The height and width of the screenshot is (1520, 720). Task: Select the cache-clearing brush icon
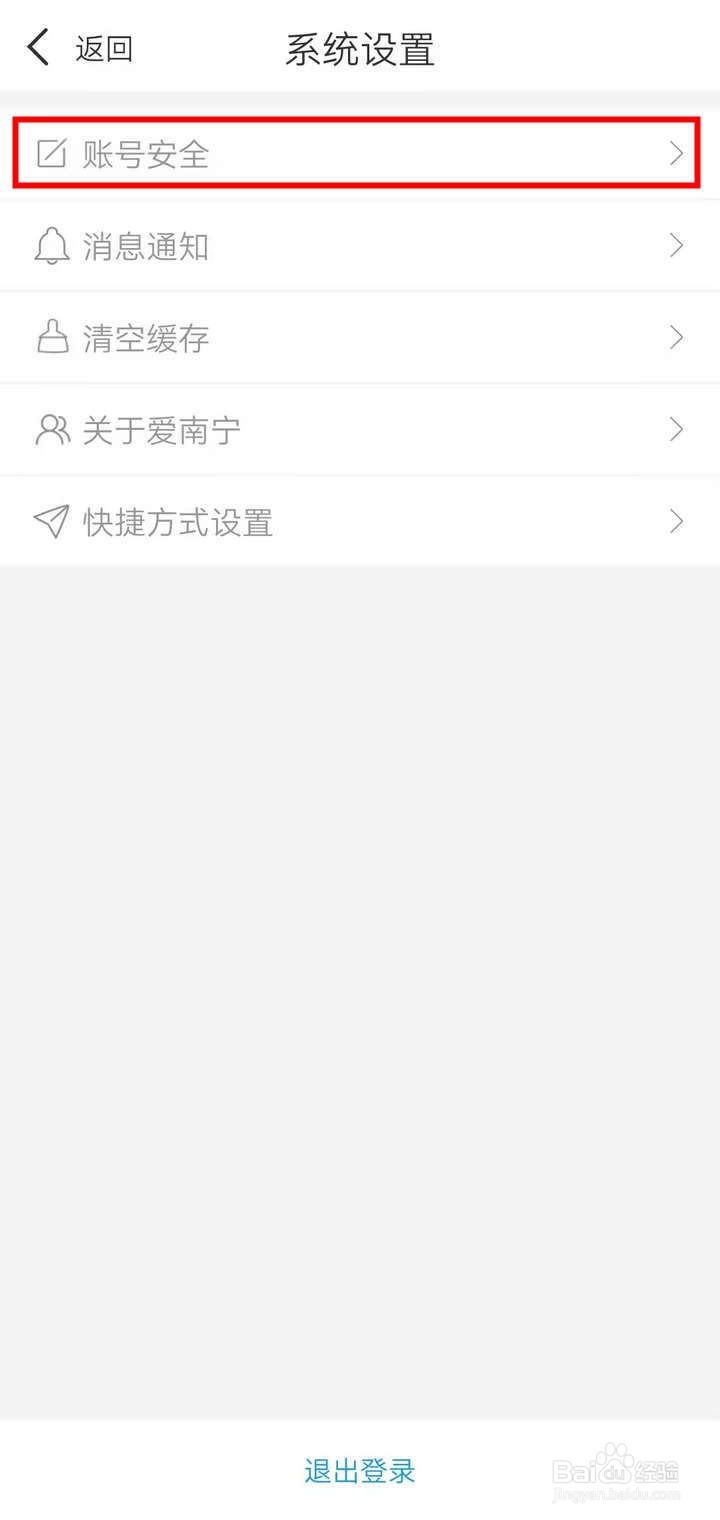[52, 337]
